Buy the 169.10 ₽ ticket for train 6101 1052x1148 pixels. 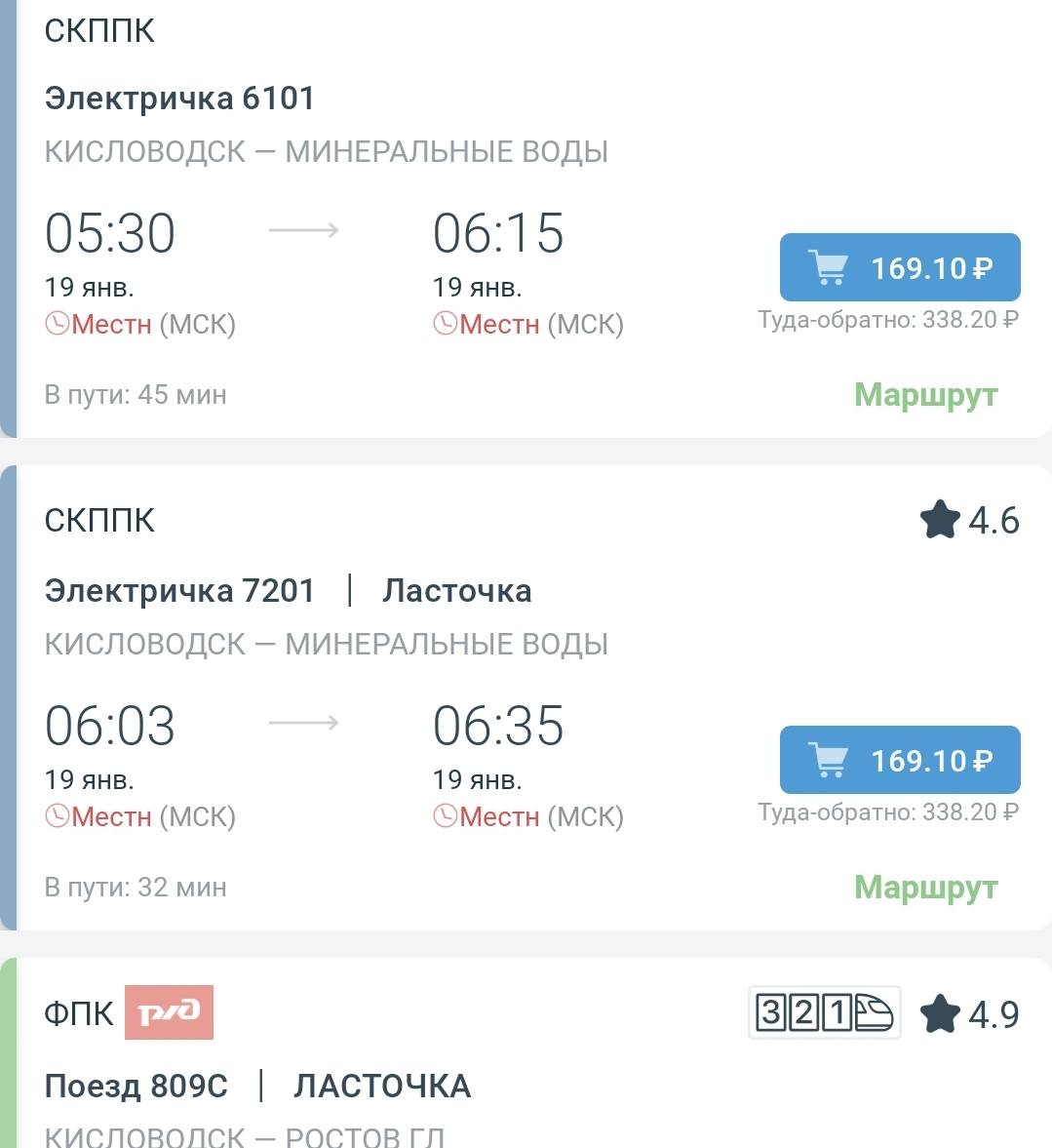tap(898, 265)
